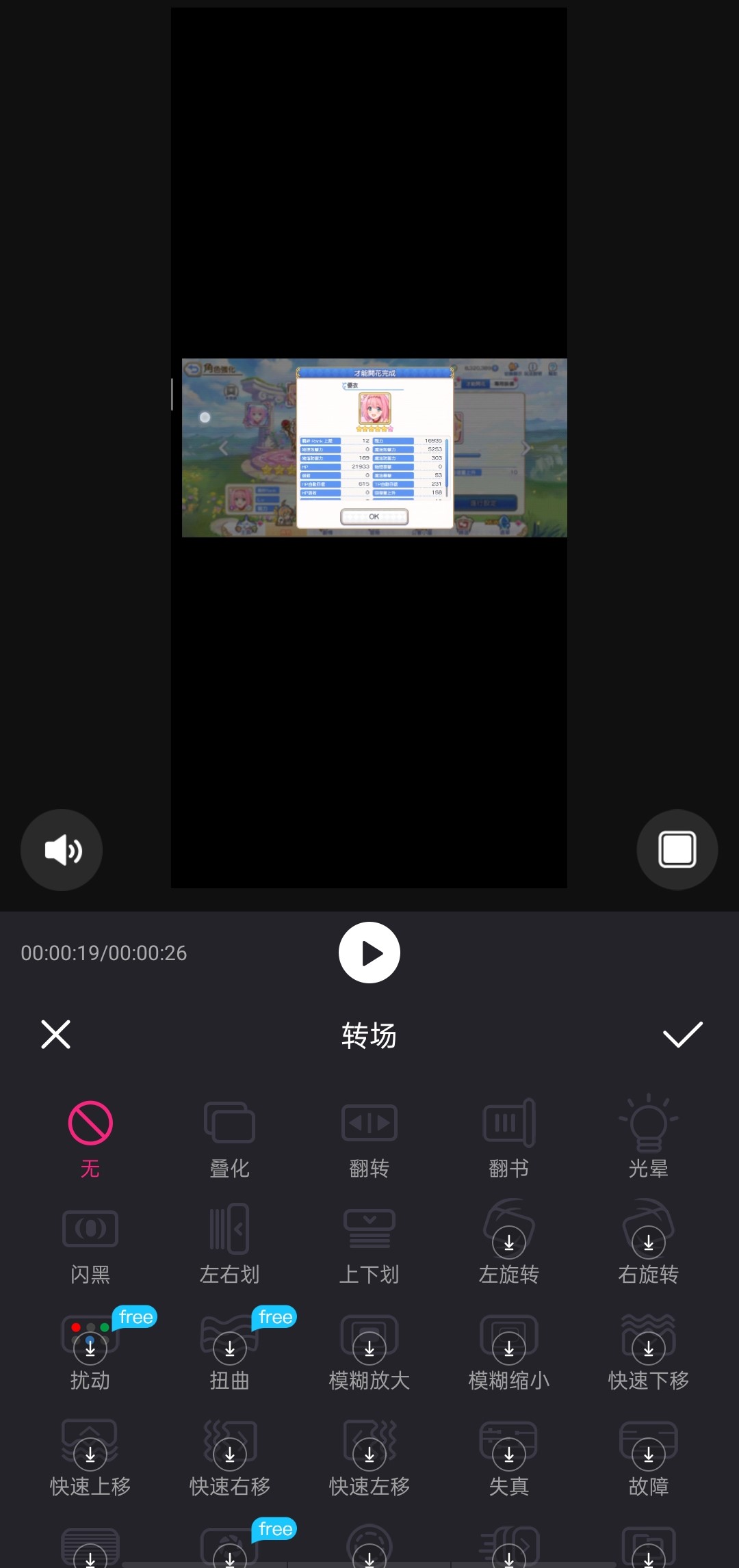739x1568 pixels.
Task: Play the video preview
Action: coord(369,953)
